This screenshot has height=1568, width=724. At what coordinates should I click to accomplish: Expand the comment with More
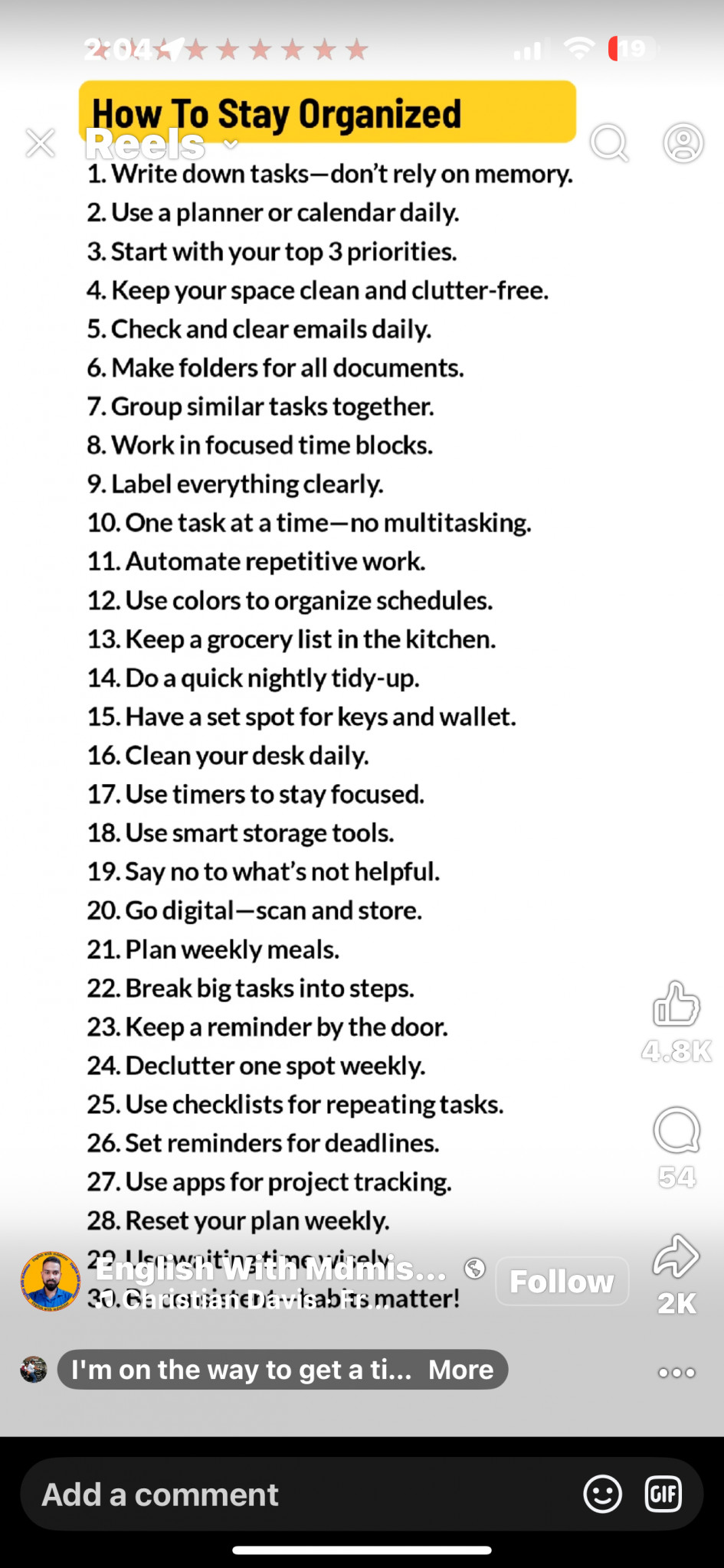[x=460, y=1370]
